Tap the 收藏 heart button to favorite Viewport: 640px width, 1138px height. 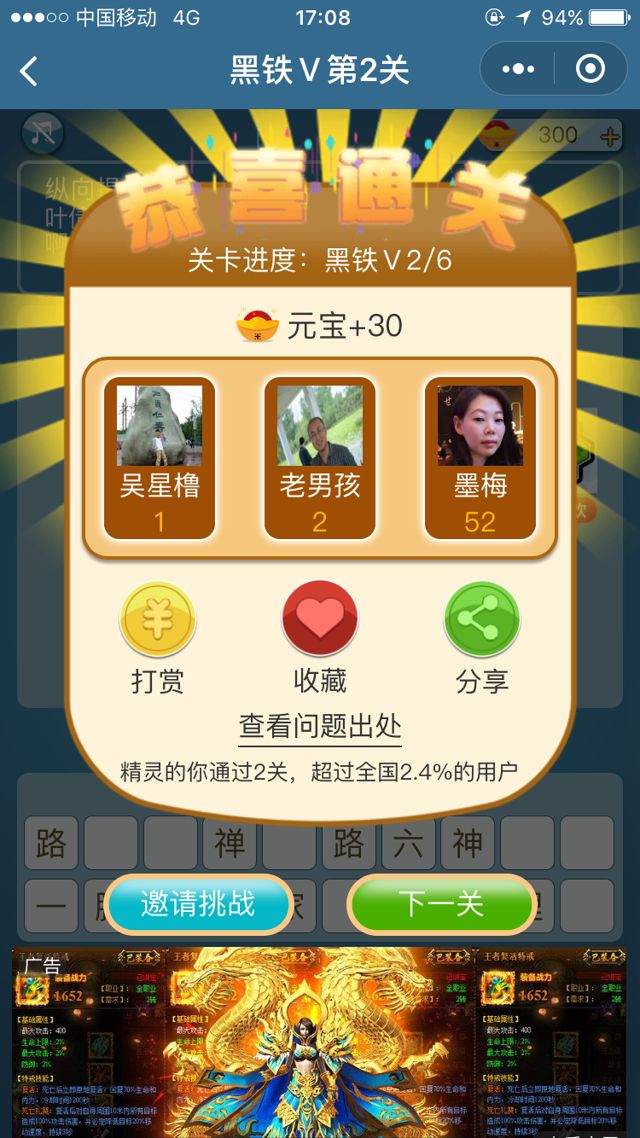click(x=320, y=620)
